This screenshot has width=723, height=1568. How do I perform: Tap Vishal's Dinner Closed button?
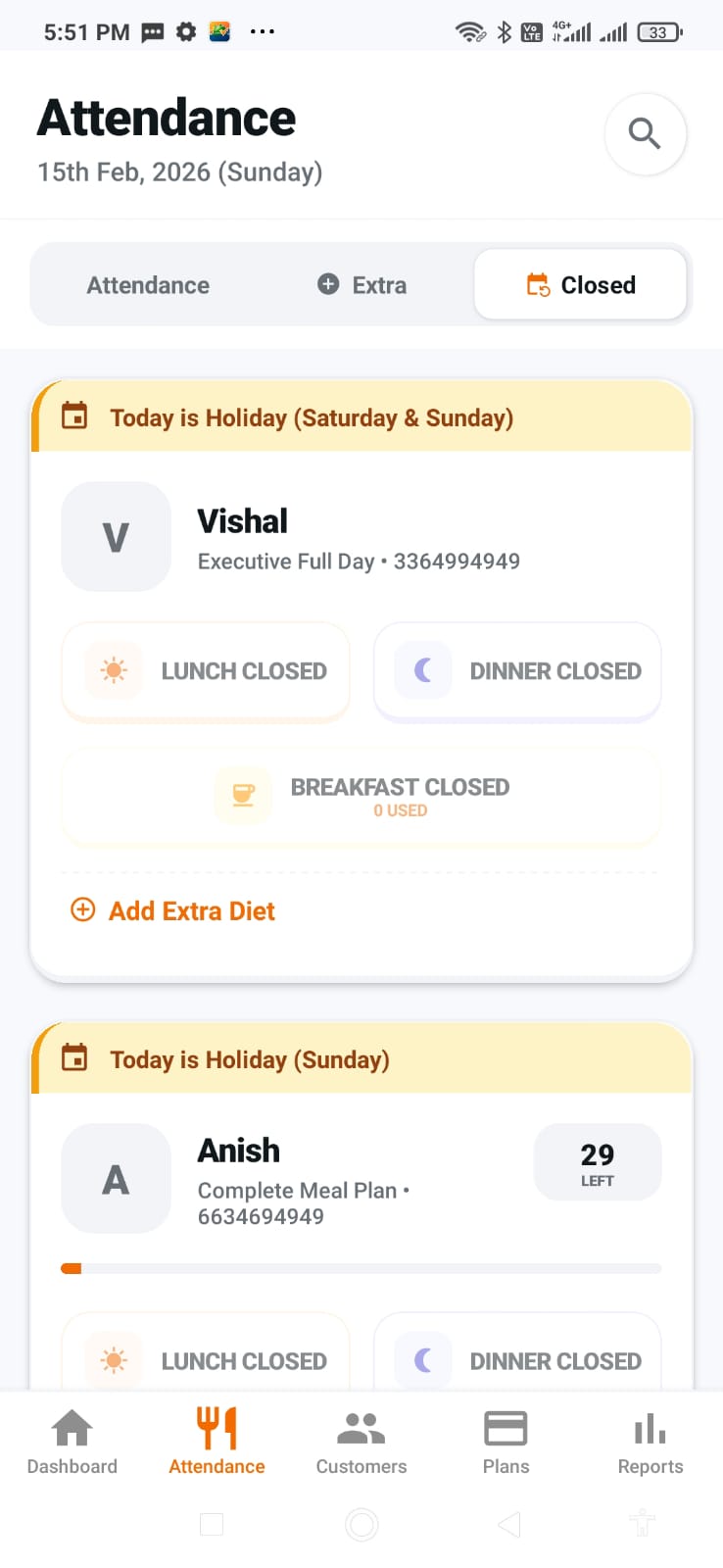[x=517, y=671]
